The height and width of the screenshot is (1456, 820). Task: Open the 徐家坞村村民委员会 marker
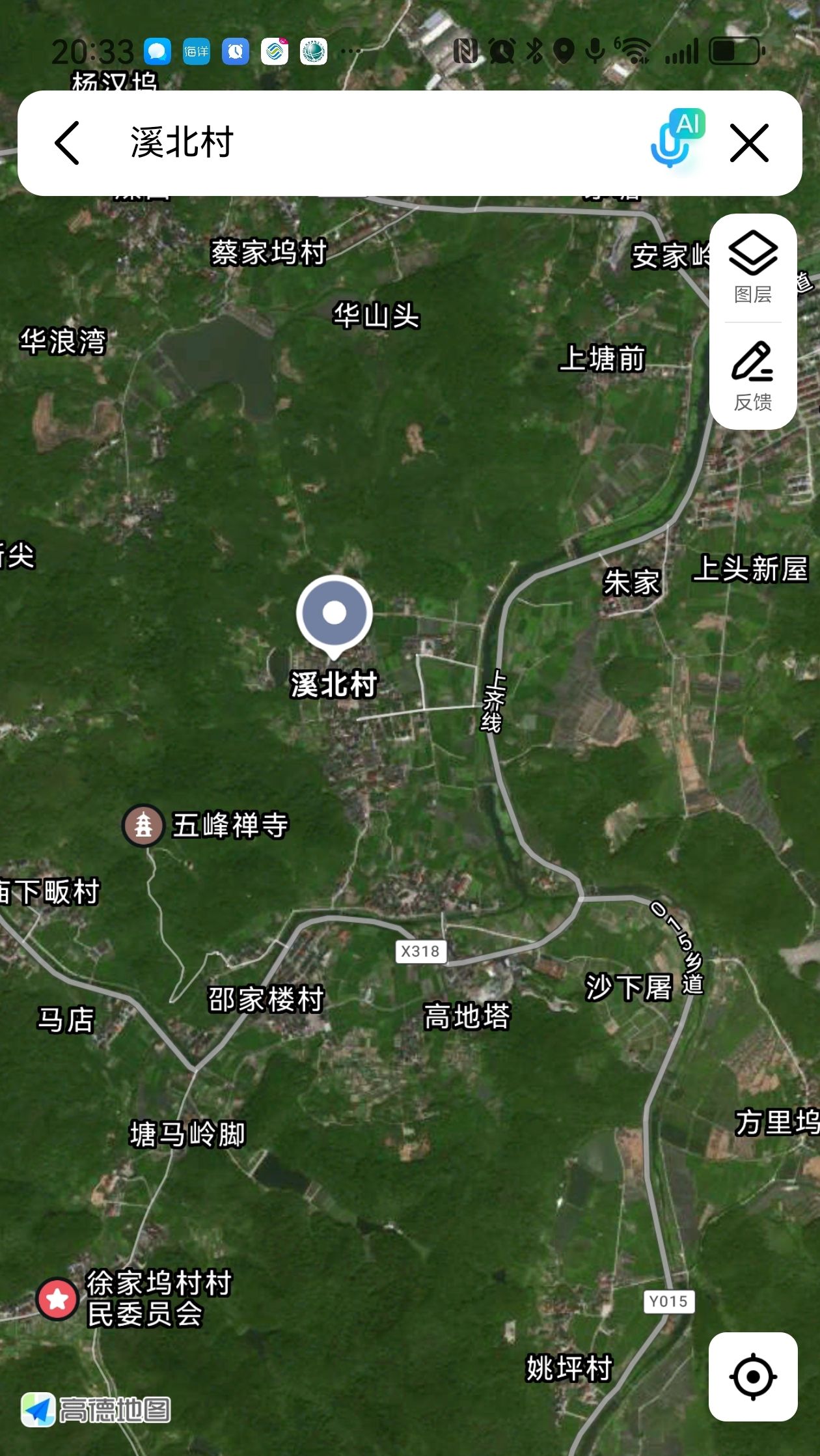coord(58,1298)
